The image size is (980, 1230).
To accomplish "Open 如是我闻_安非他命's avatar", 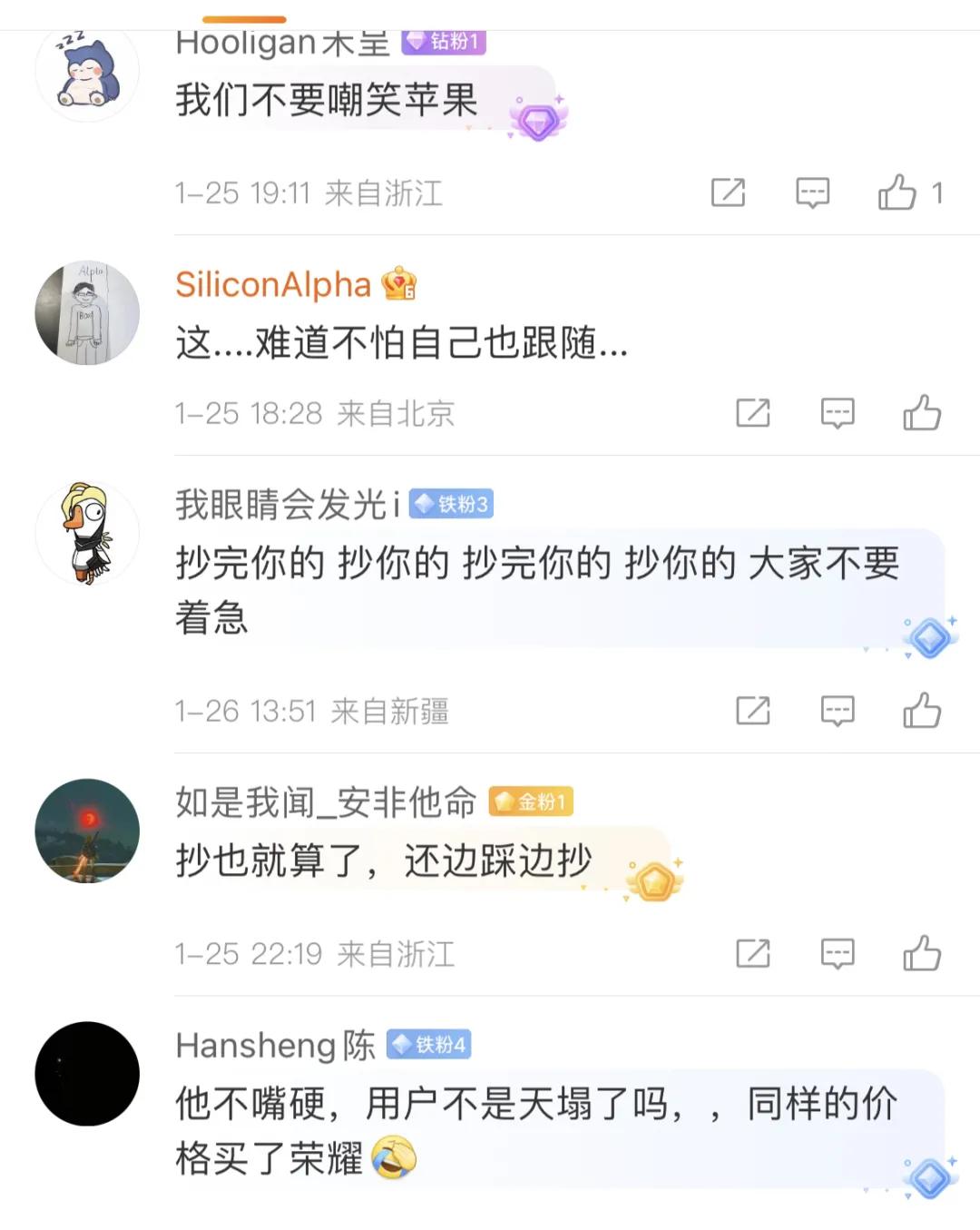I will (x=87, y=831).
